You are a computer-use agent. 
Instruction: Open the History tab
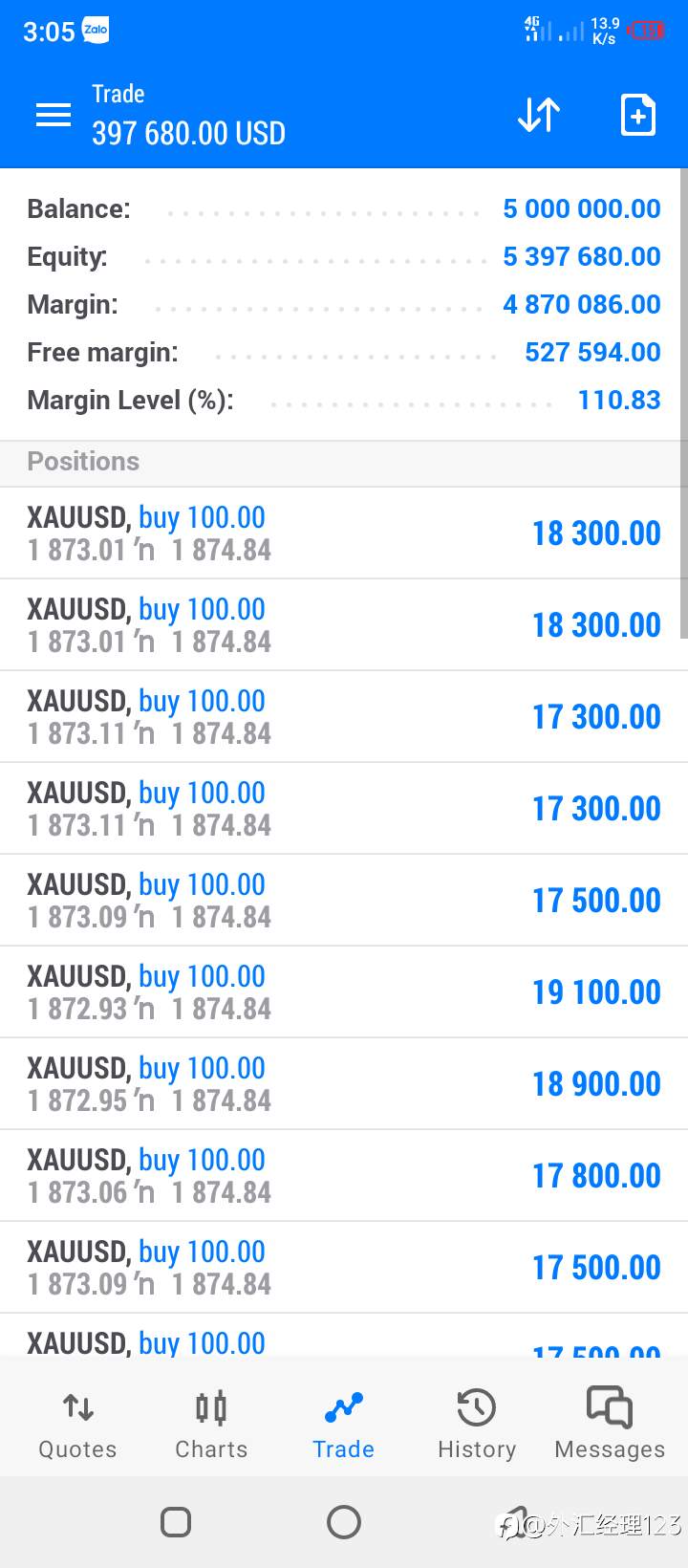477,1426
